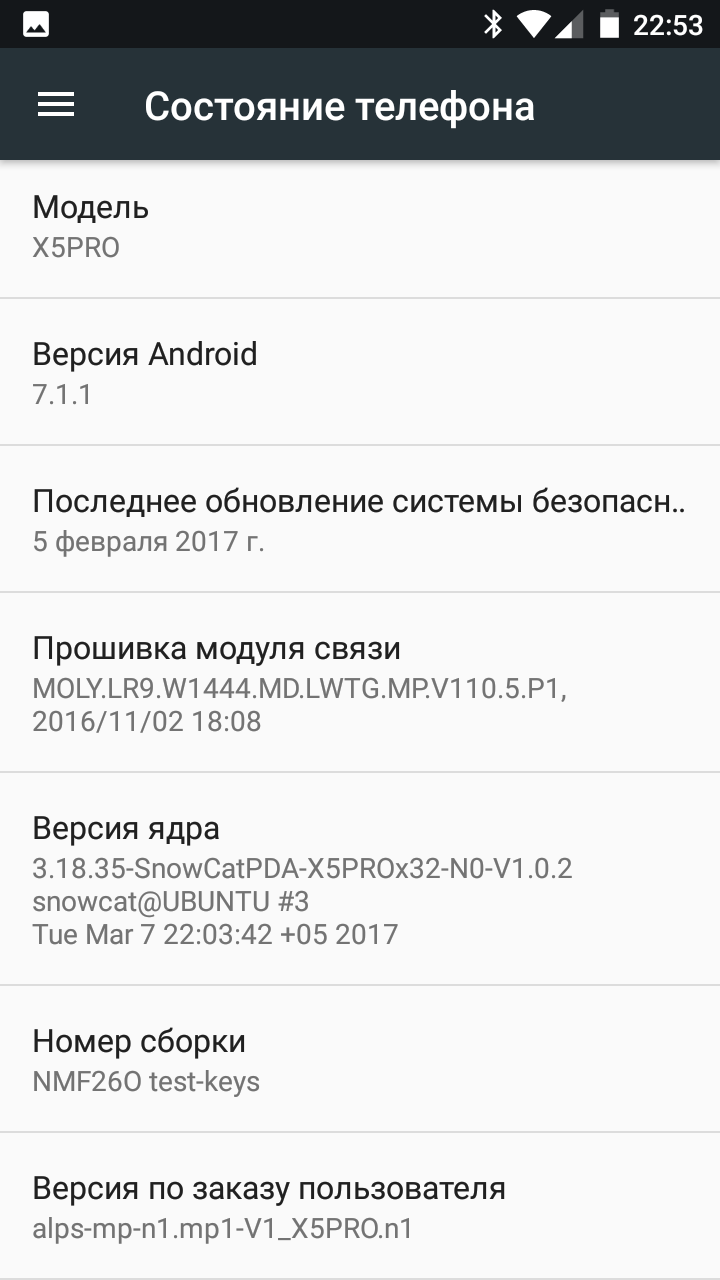Image resolution: width=720 pixels, height=1280 pixels.
Task: Tap the Модель row showing X5PRO
Action: (x=360, y=229)
